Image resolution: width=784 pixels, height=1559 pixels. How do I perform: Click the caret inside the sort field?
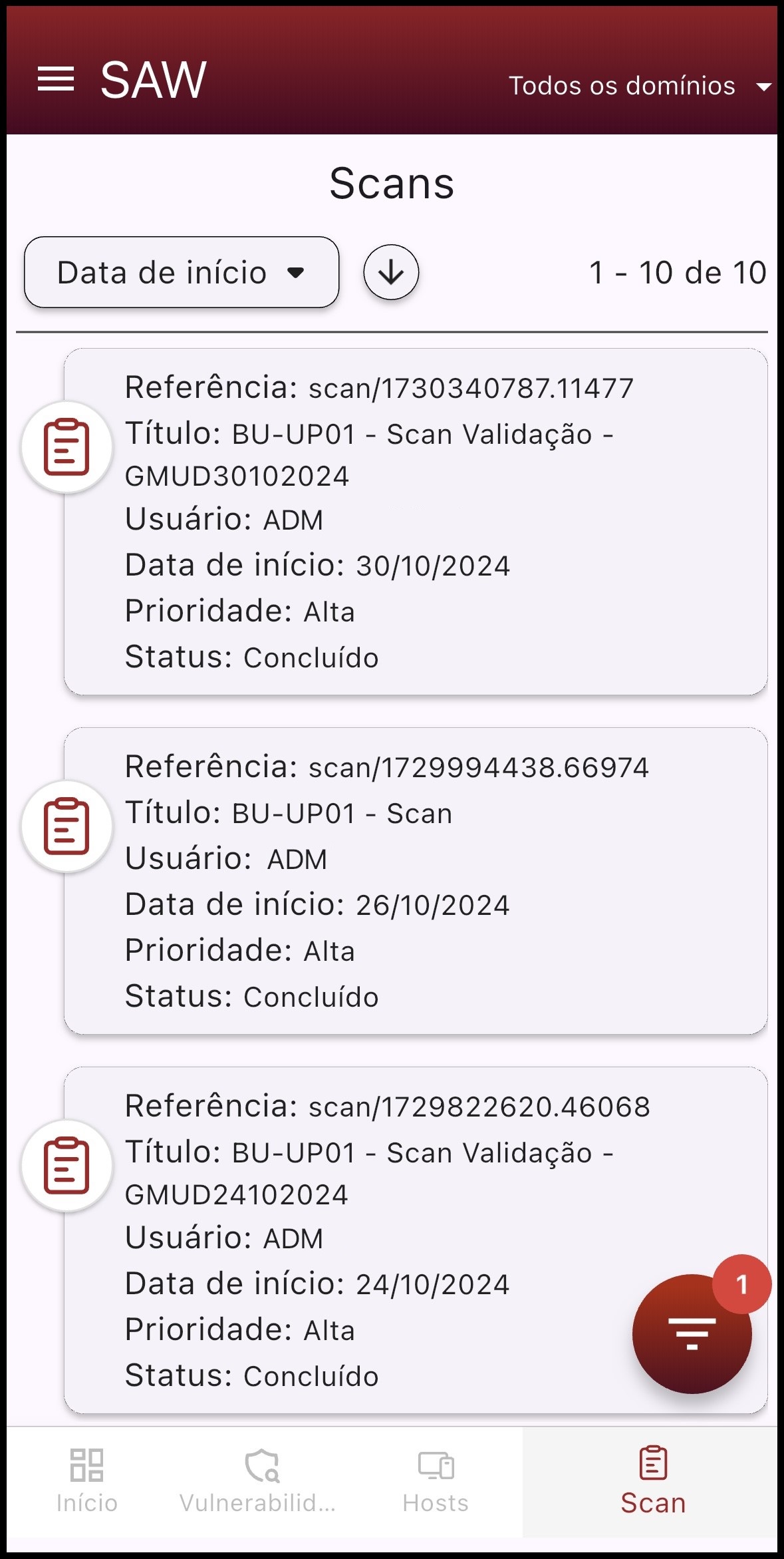pyautogui.click(x=297, y=273)
